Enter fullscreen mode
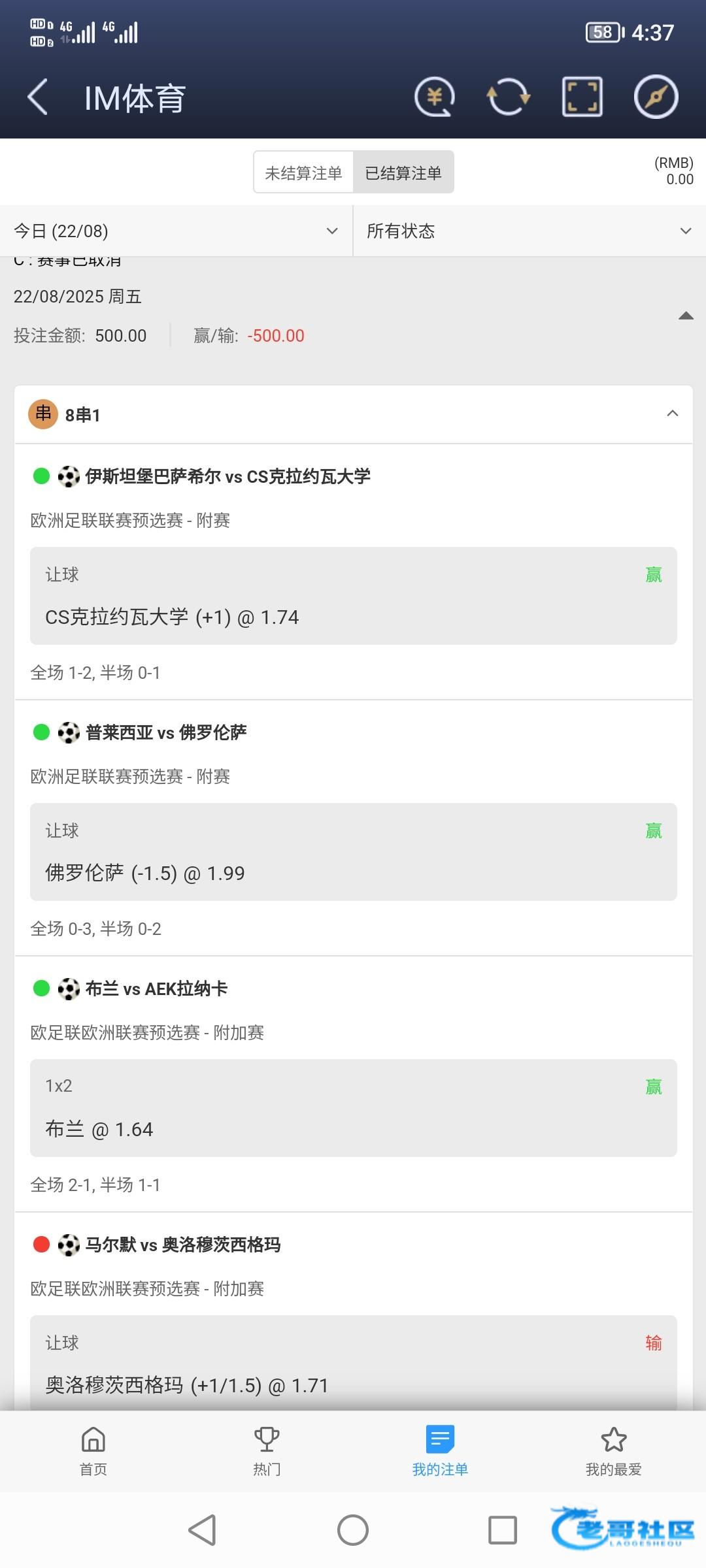Viewport: 706px width, 1568px height. click(x=582, y=97)
